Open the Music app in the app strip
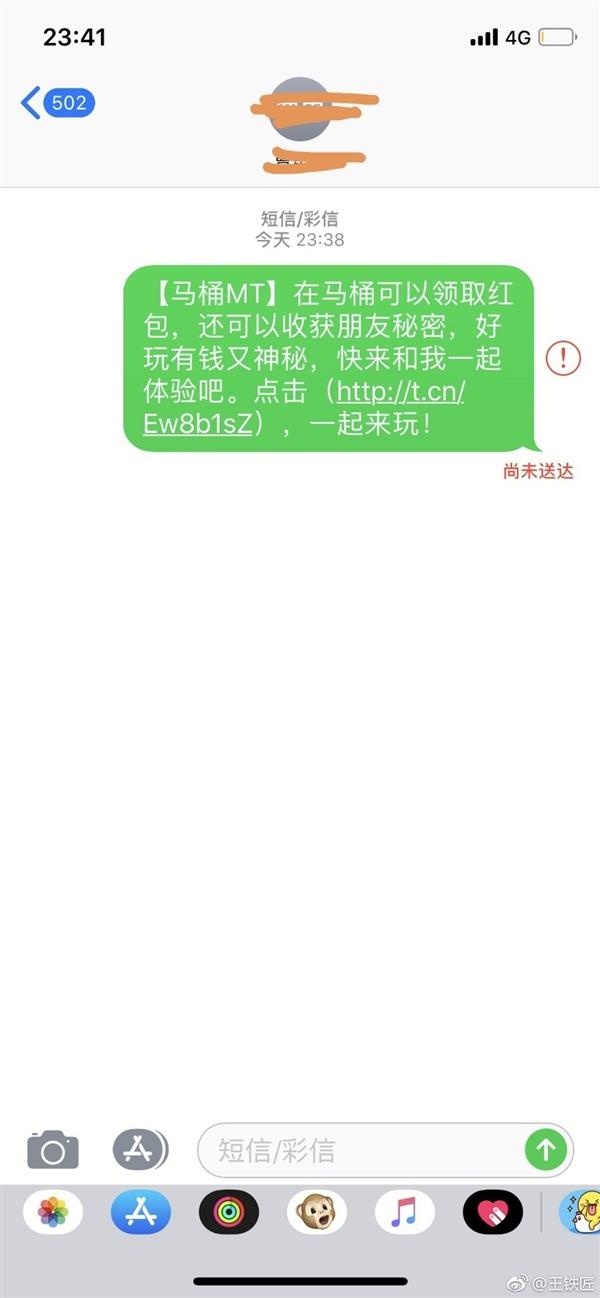This screenshot has width=600, height=1298. pos(404,1213)
